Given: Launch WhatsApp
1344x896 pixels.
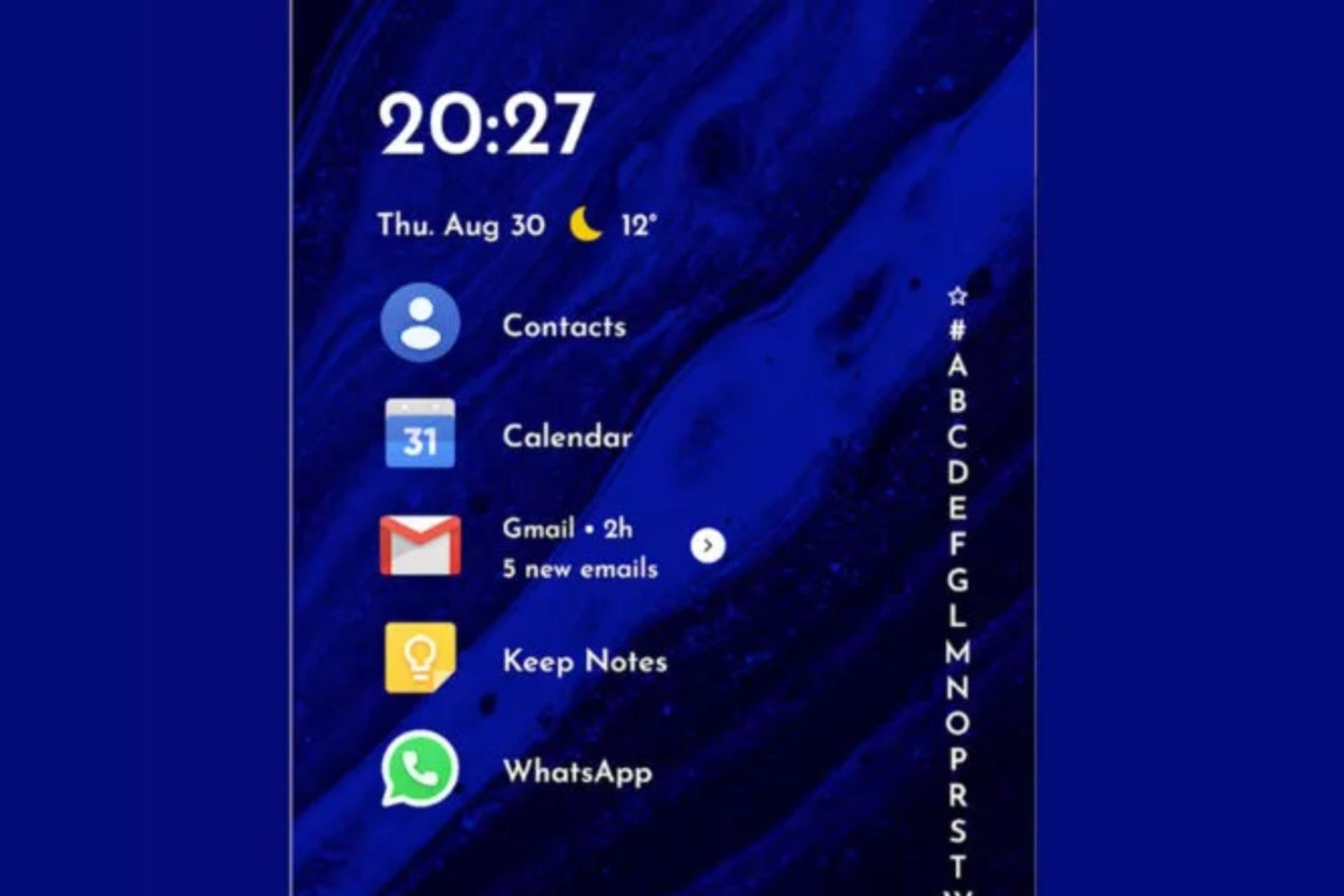Looking at the screenshot, I should click(x=420, y=769).
